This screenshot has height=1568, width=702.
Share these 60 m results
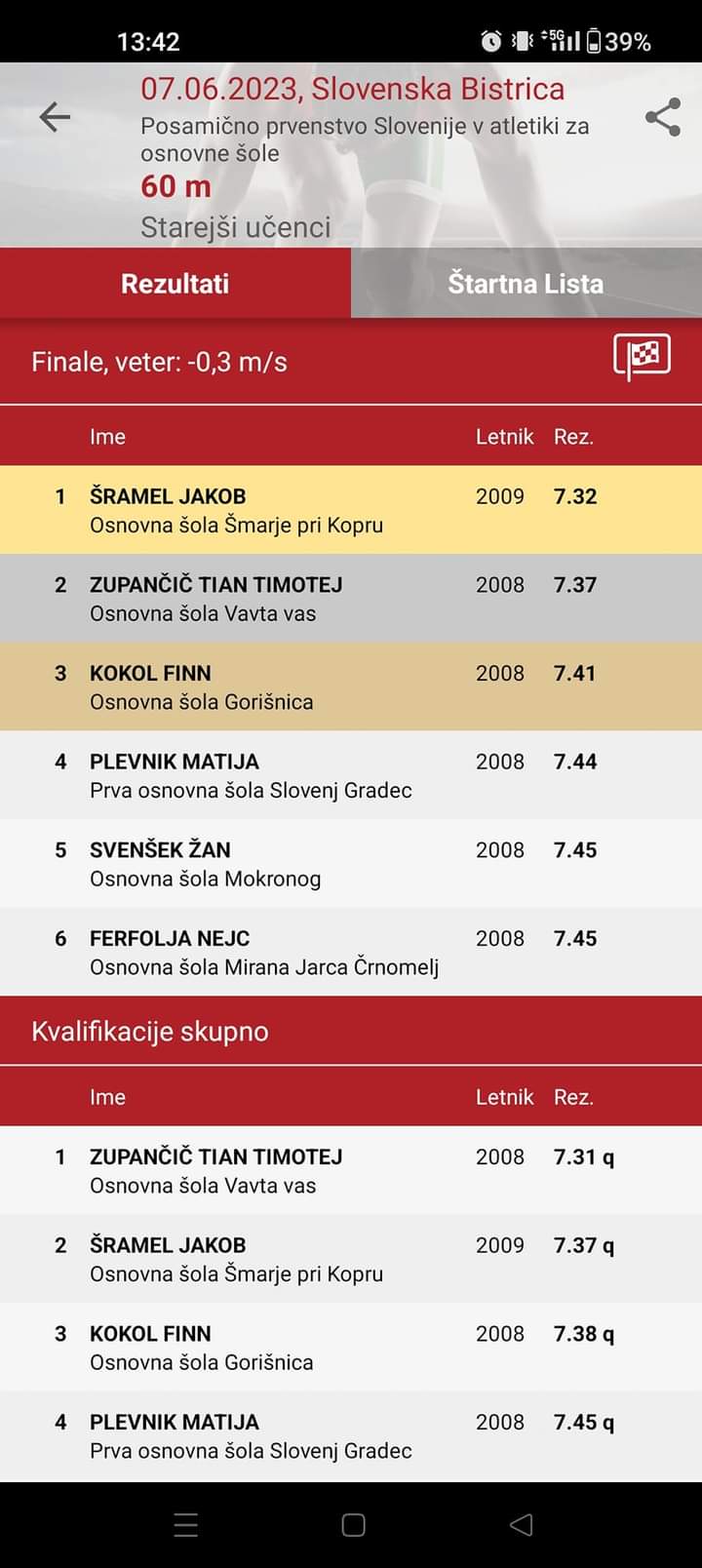(x=663, y=117)
